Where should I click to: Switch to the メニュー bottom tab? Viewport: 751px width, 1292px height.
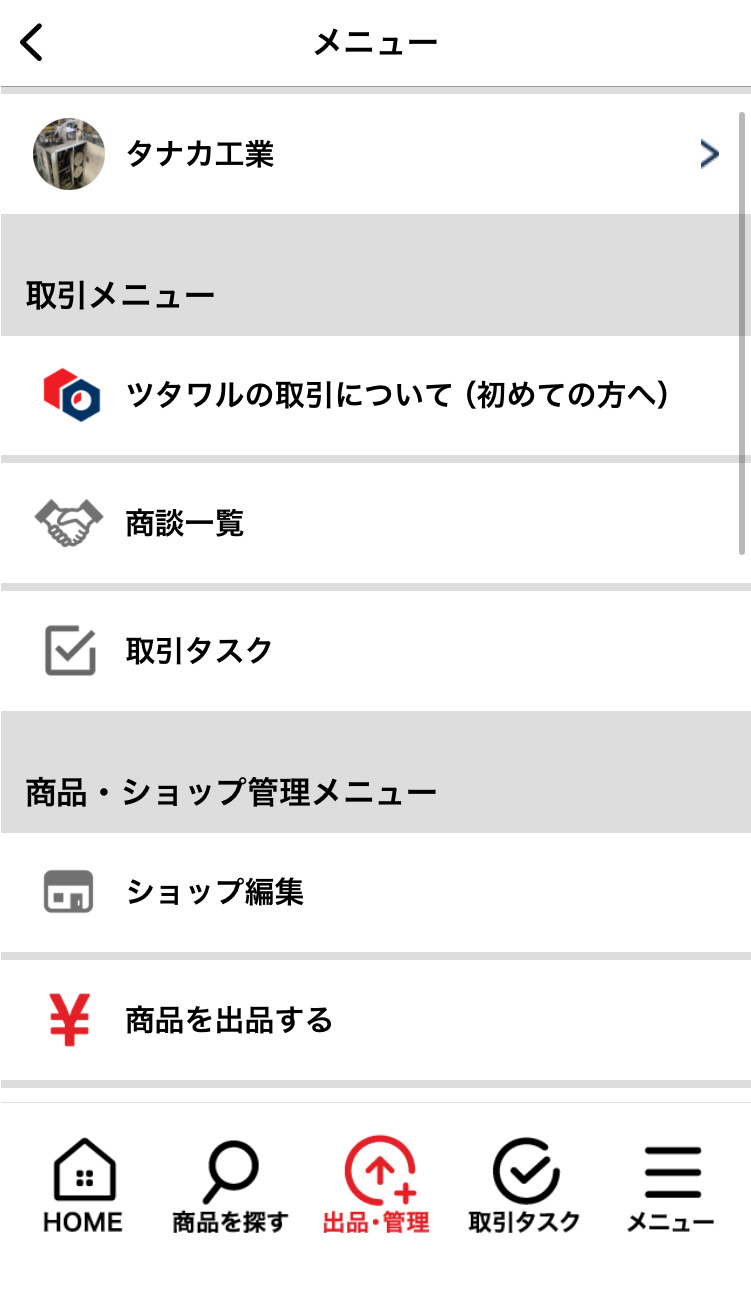click(x=671, y=1186)
